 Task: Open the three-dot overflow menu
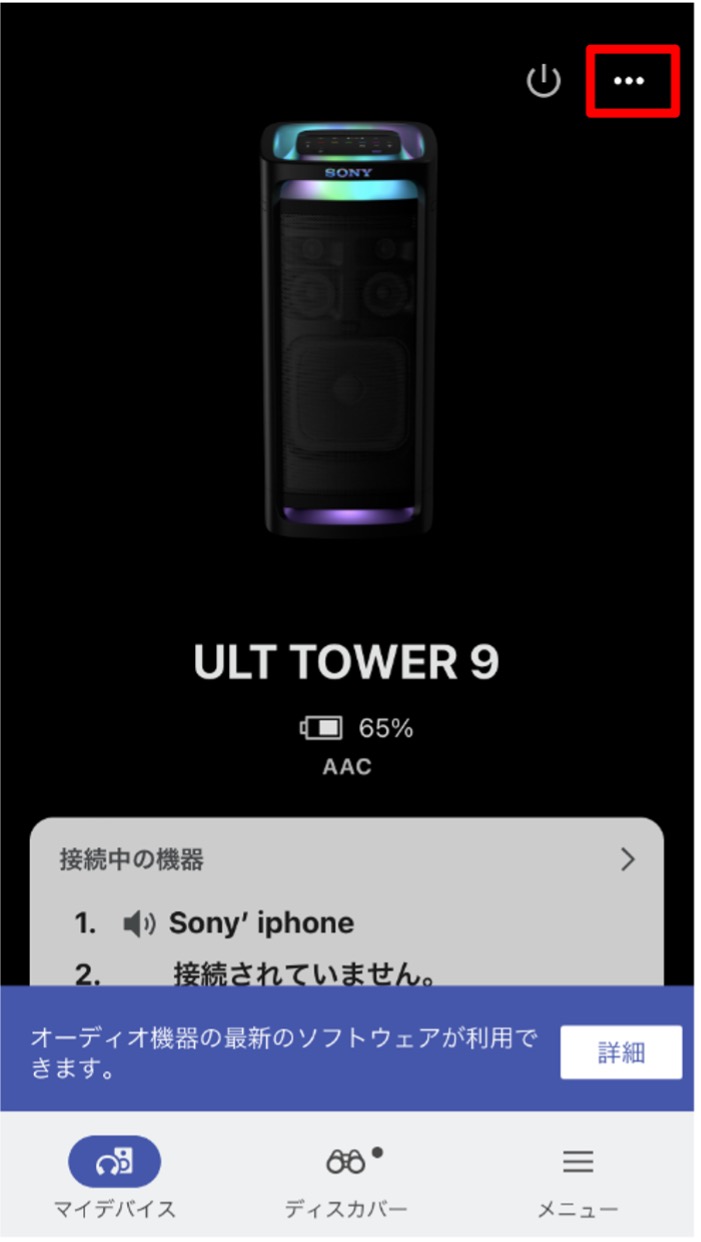tap(629, 81)
